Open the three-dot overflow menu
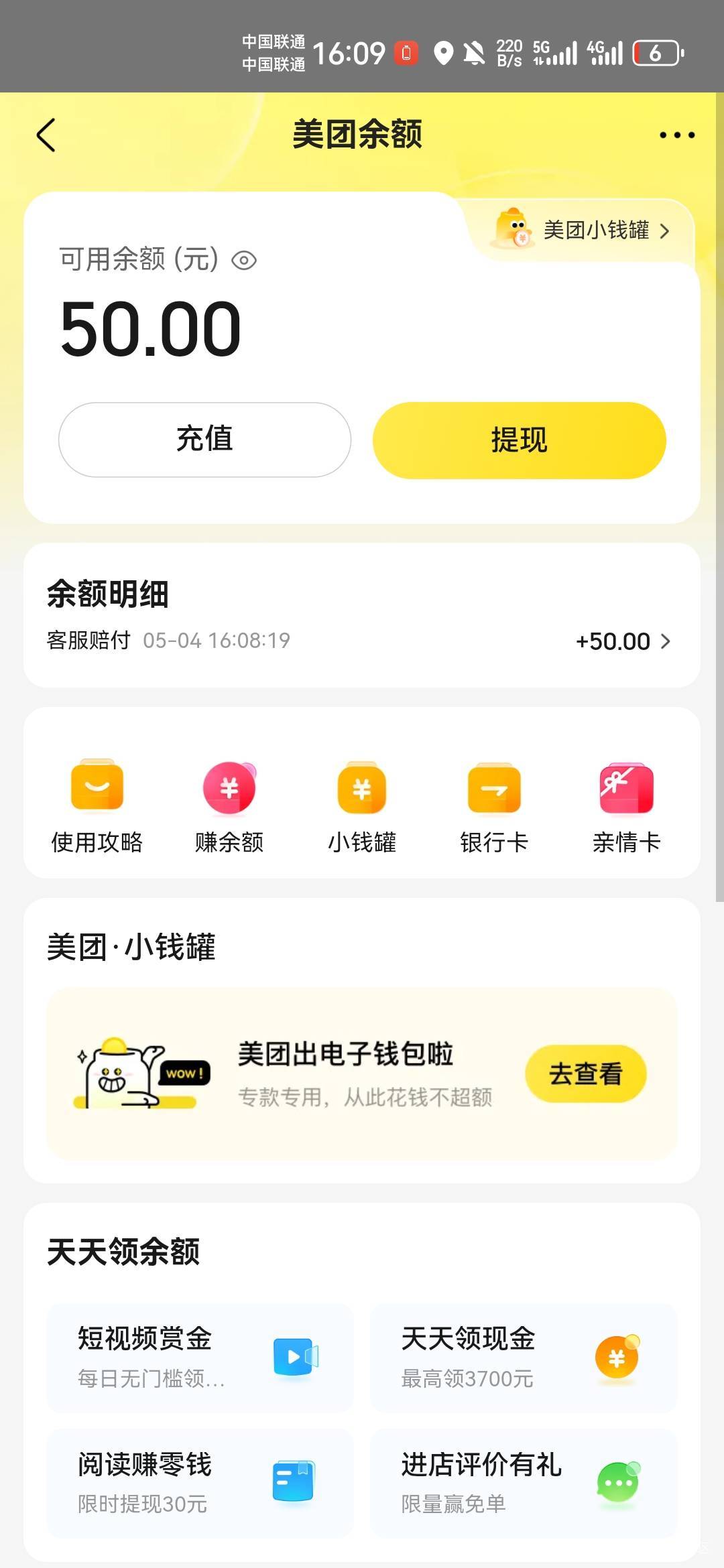Viewport: 724px width, 1568px height. click(676, 135)
